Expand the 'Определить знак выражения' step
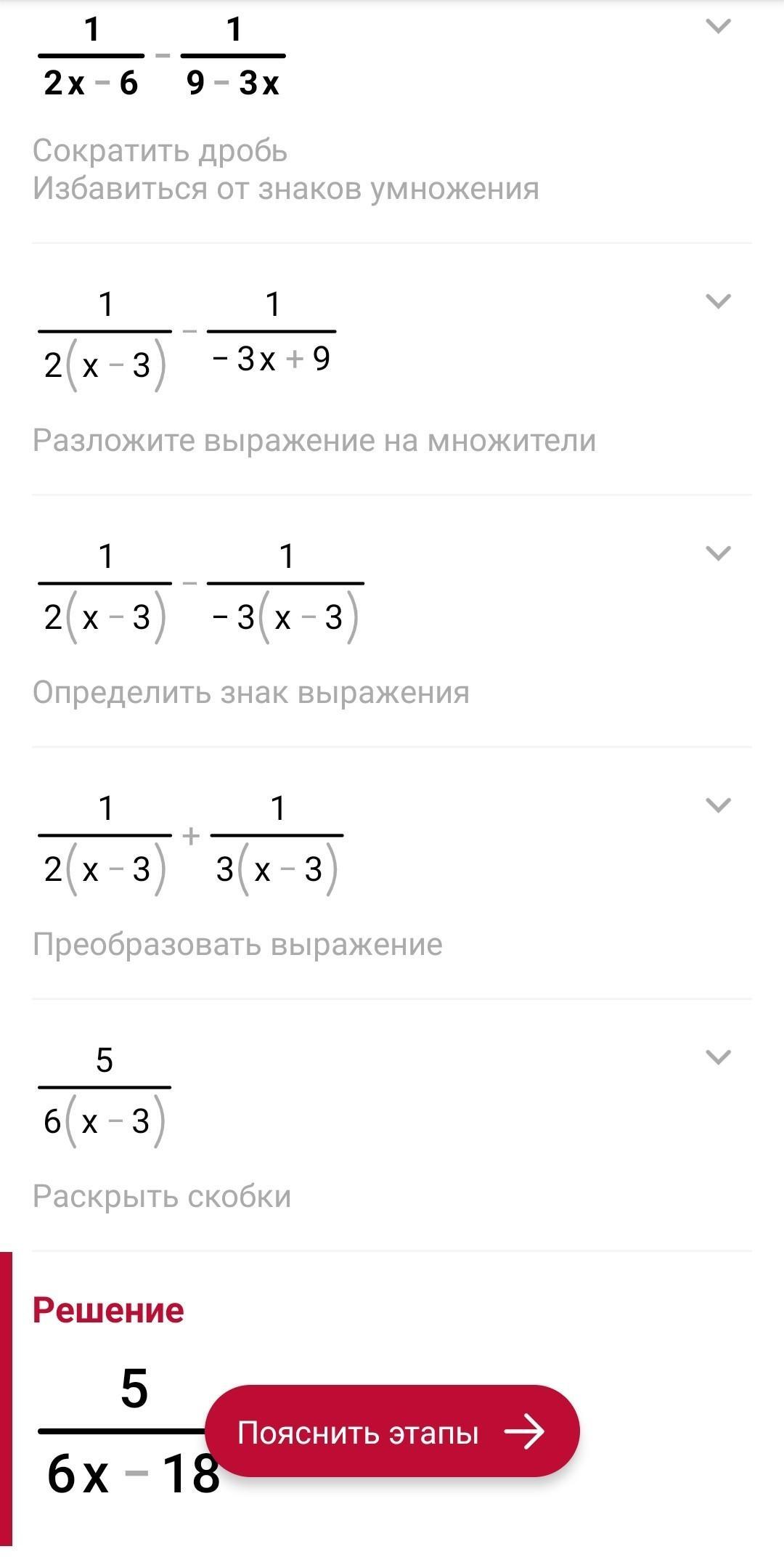 pyautogui.click(x=718, y=553)
